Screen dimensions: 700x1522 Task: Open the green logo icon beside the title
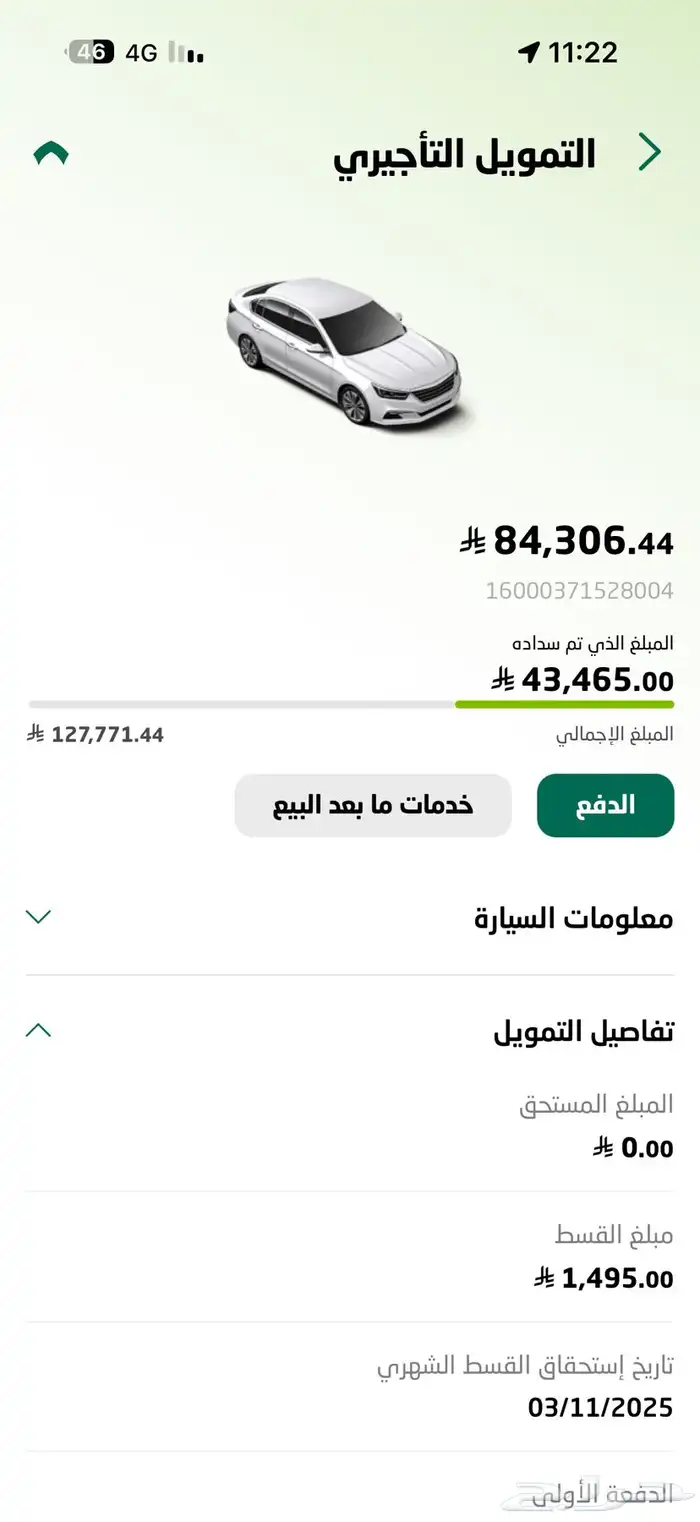51,153
